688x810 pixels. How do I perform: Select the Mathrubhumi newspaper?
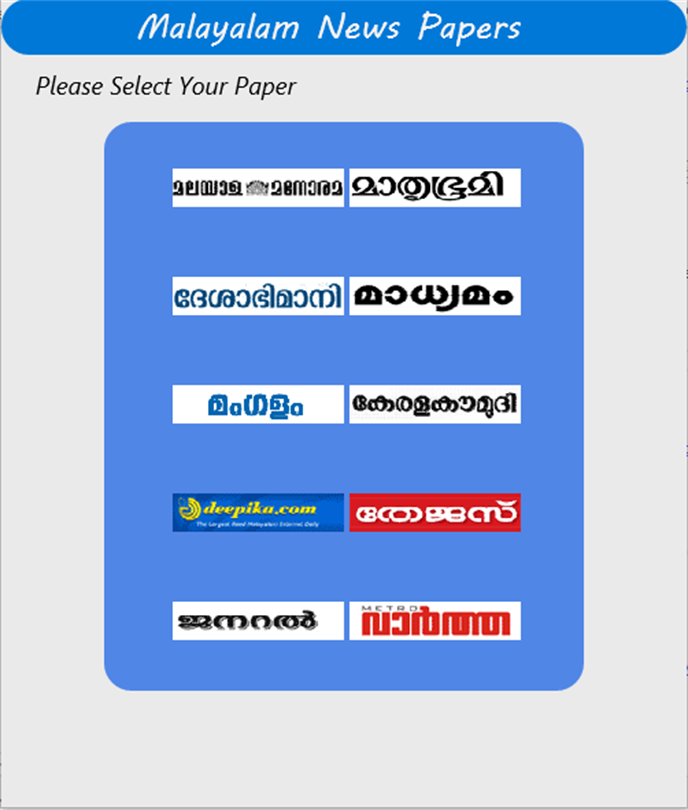pyautogui.click(x=435, y=188)
